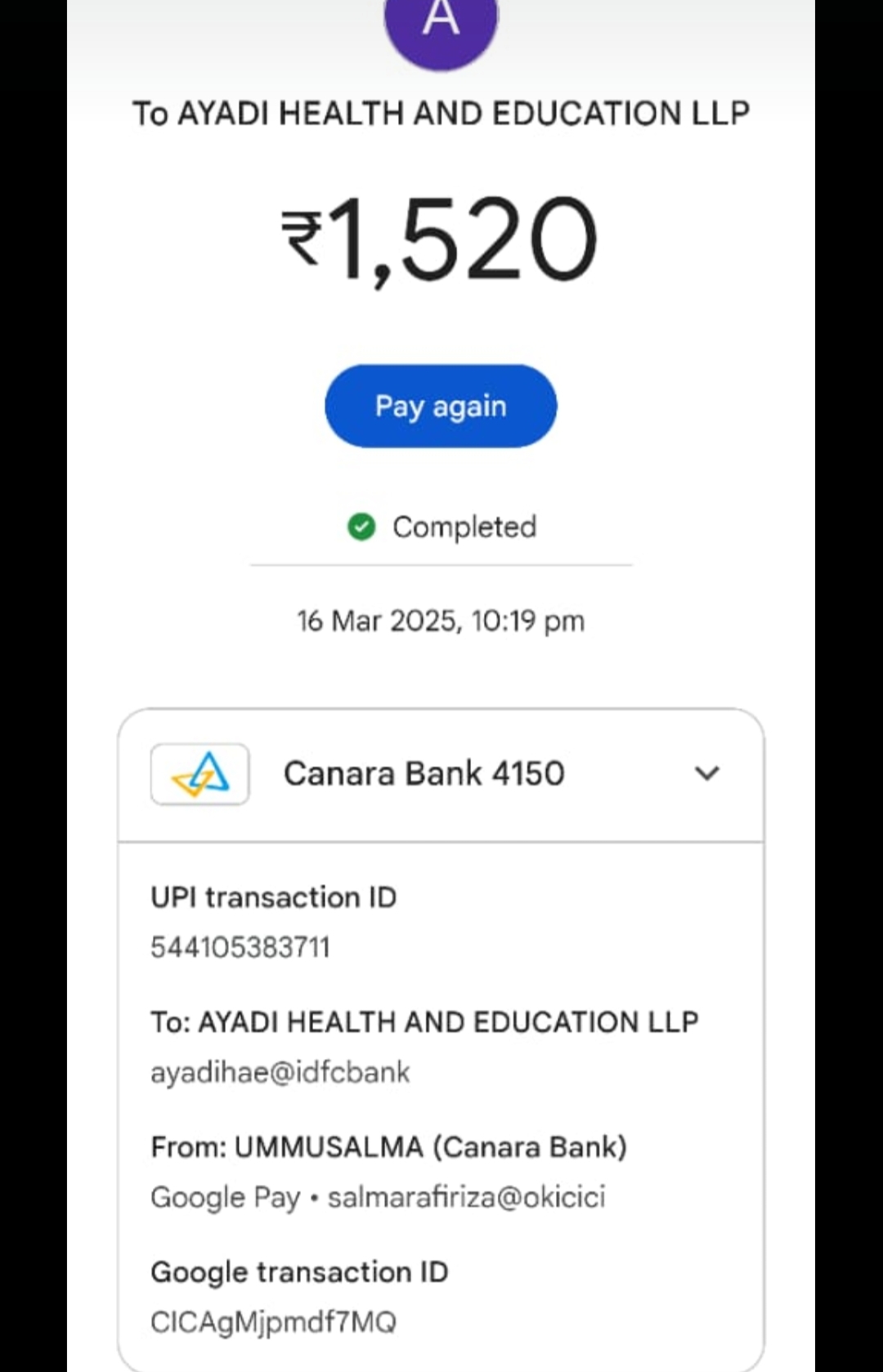This screenshot has width=883, height=1372.
Task: Tap the Pay again button
Action: coord(441,406)
